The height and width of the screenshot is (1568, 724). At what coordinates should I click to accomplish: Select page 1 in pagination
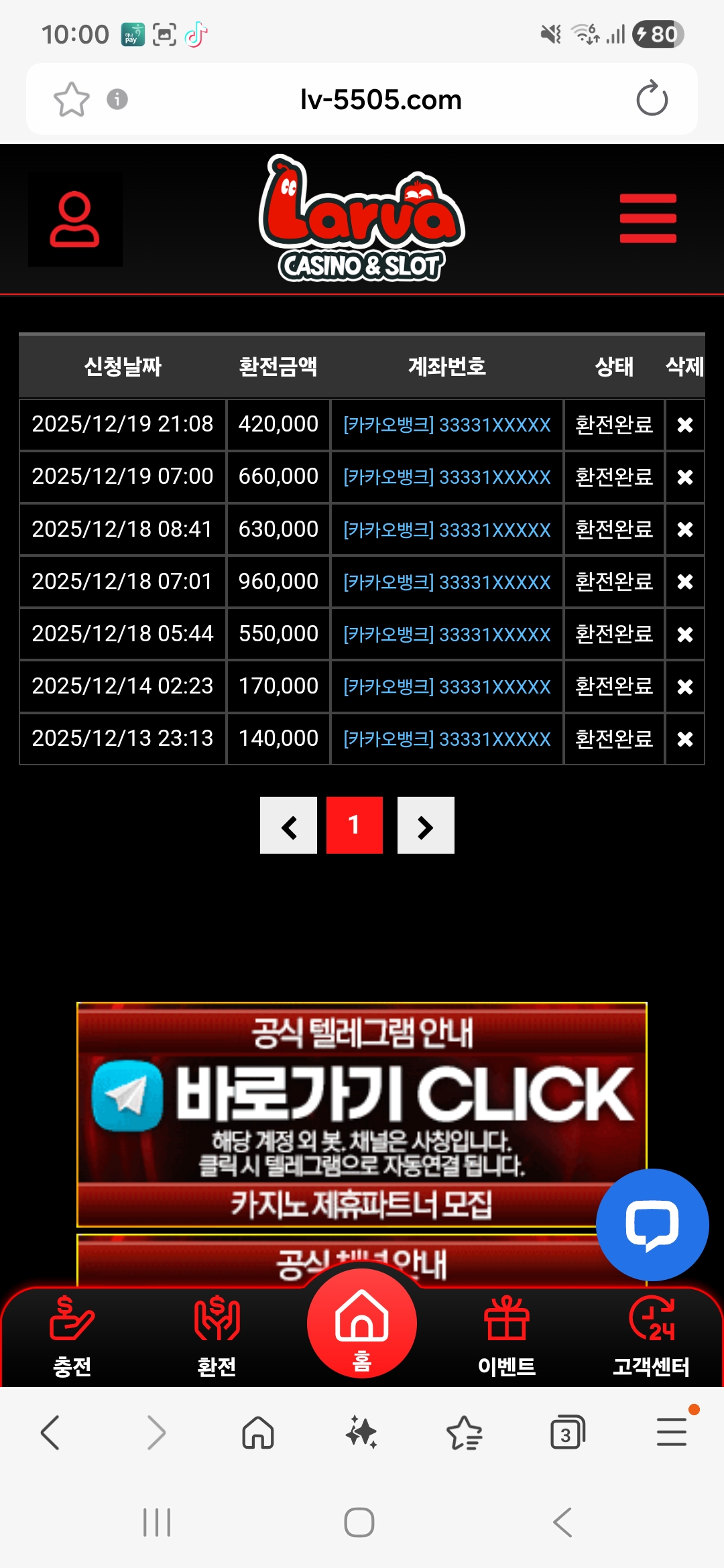point(354,826)
